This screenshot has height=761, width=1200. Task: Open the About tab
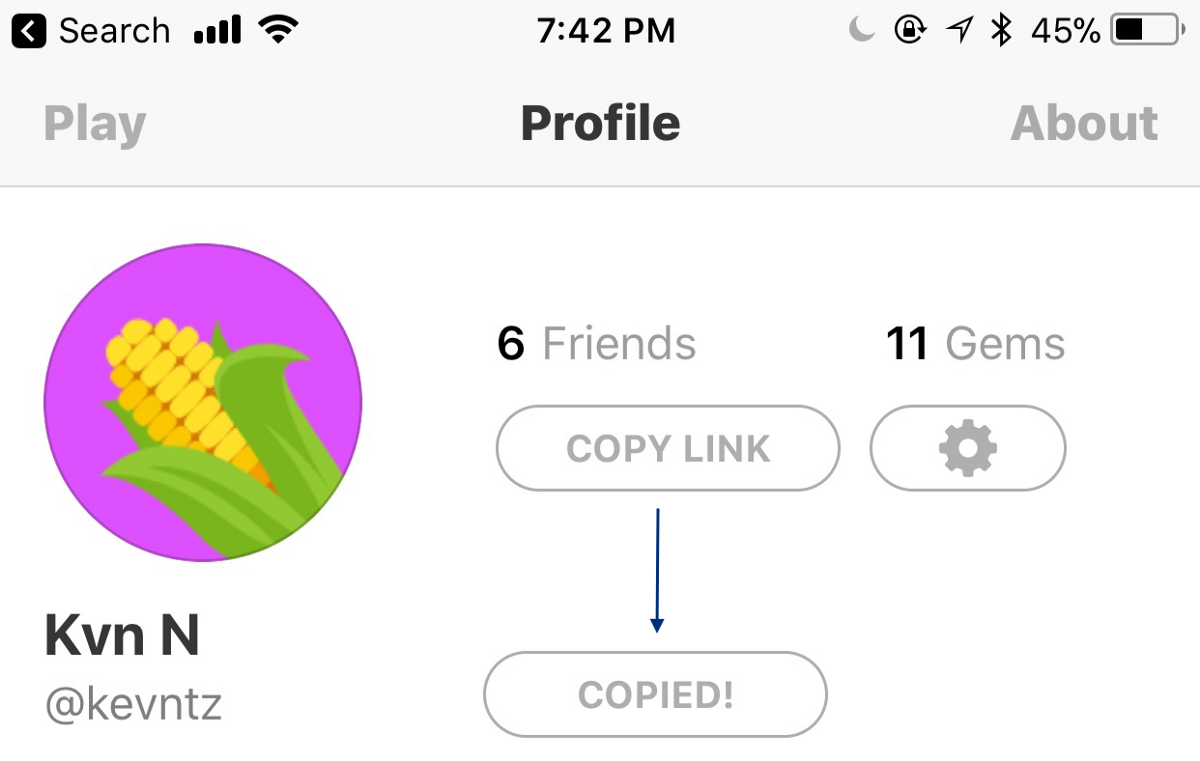click(1084, 124)
